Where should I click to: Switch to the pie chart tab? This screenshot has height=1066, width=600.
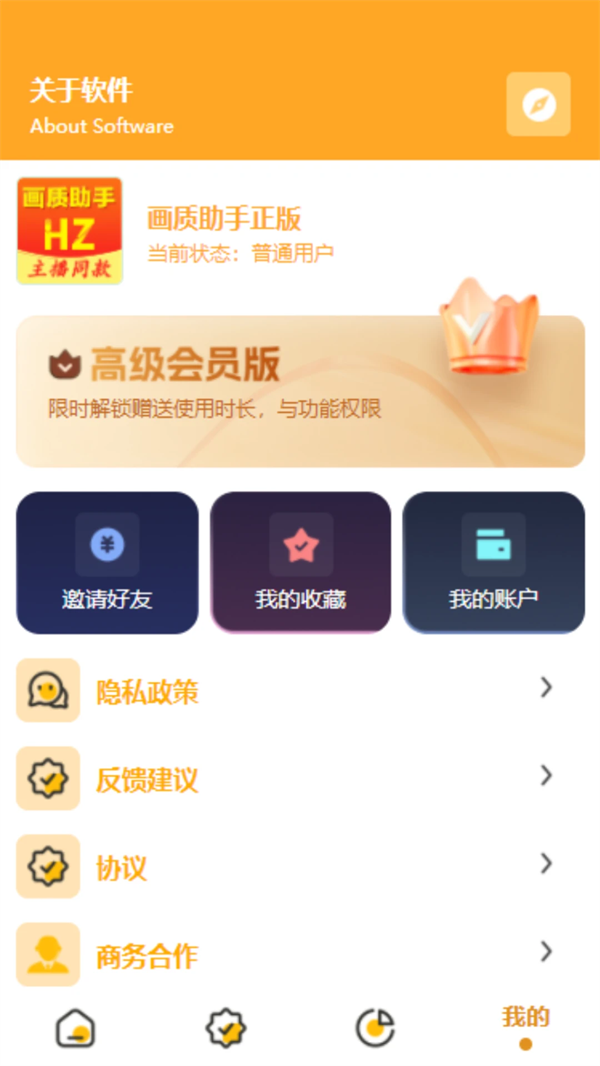click(375, 1028)
